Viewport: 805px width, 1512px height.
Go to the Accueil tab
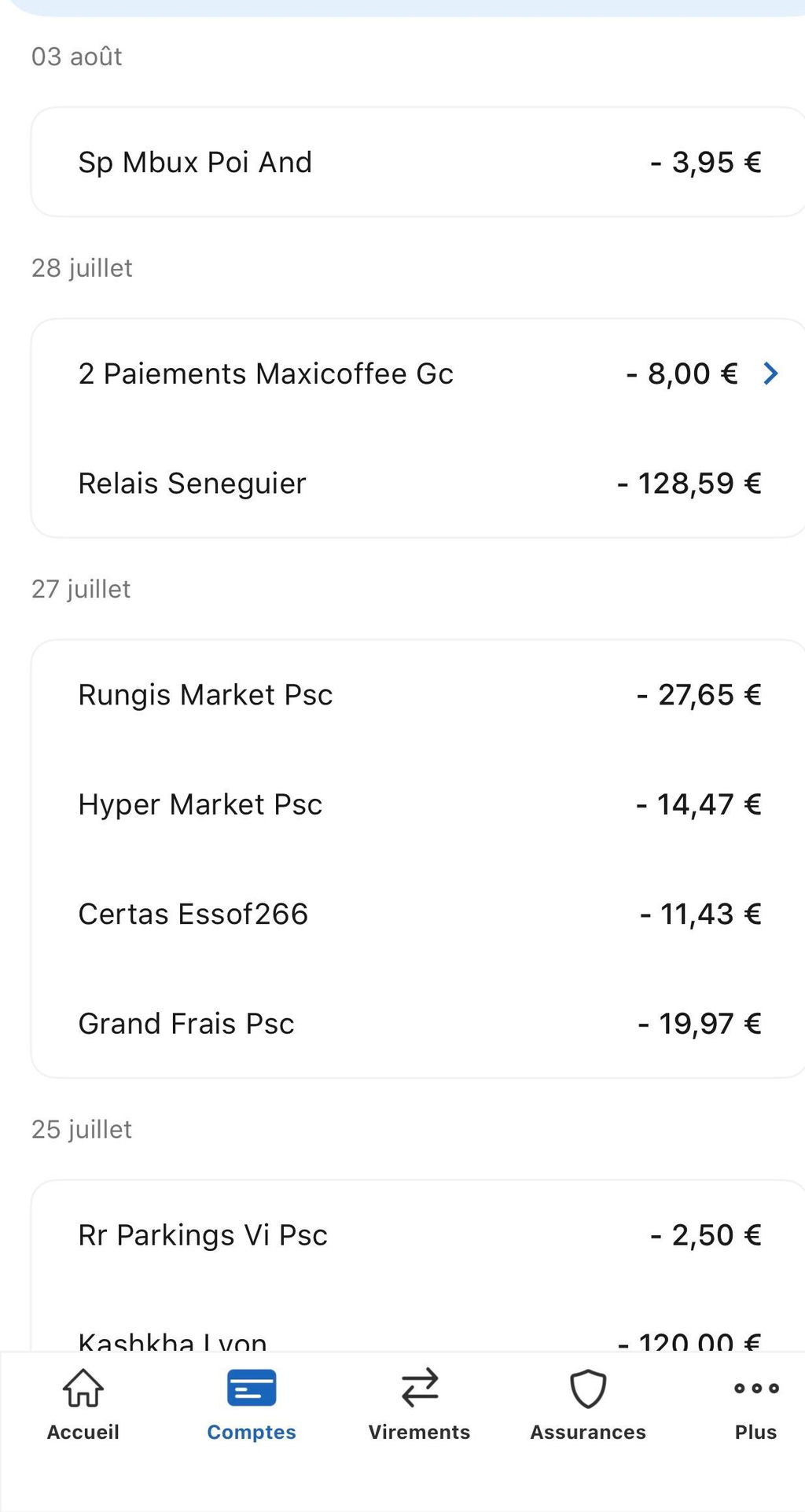[83, 1405]
